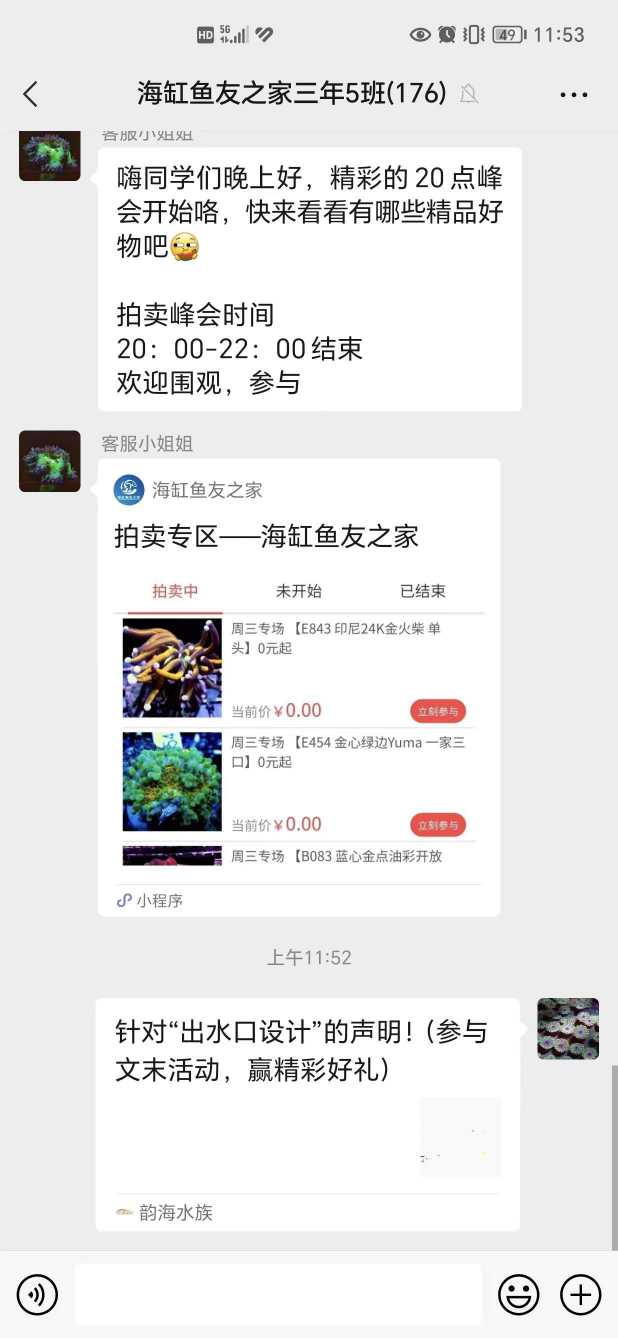618x1338 pixels.
Task: Open the plus attachments menu
Action: pyautogui.click(x=580, y=1295)
